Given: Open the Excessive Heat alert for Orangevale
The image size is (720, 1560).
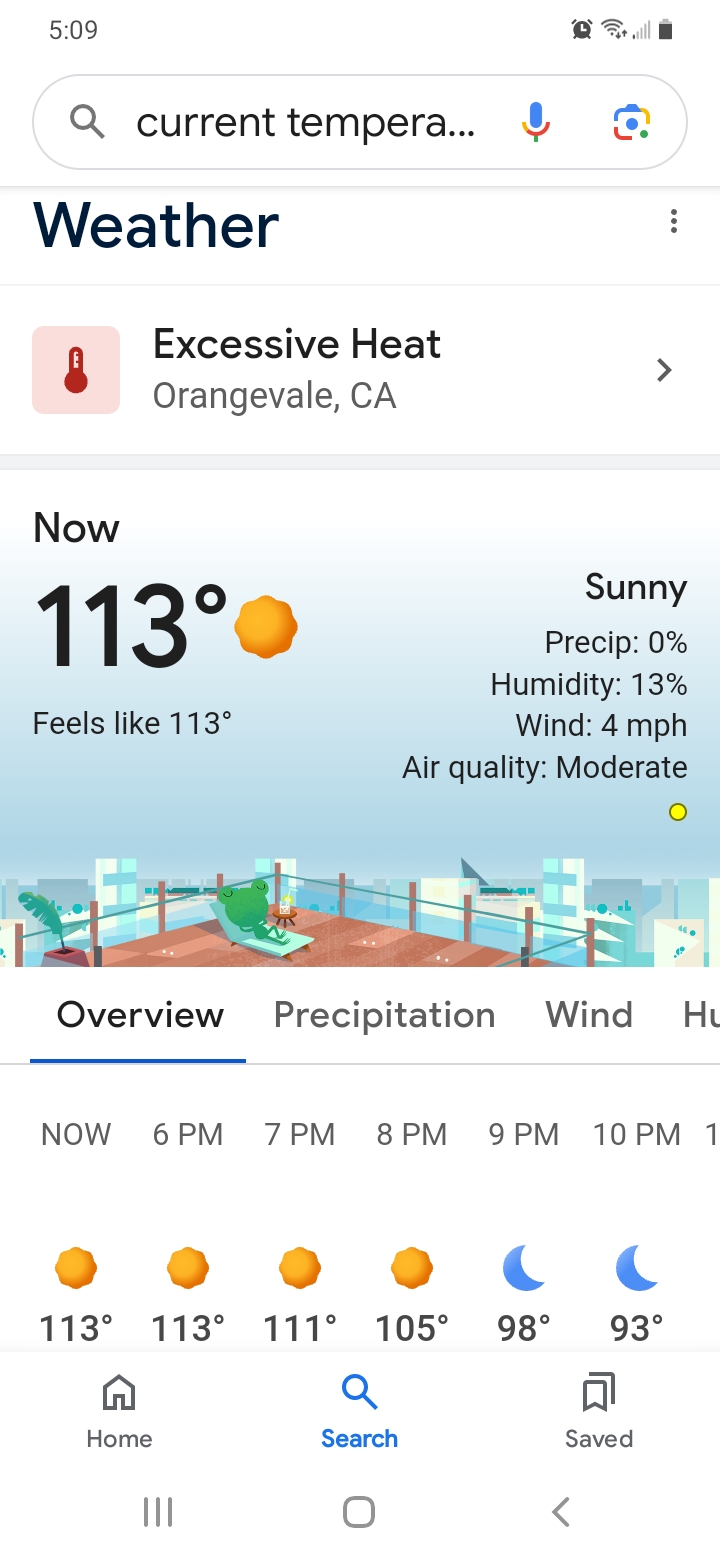Looking at the screenshot, I should click(360, 370).
